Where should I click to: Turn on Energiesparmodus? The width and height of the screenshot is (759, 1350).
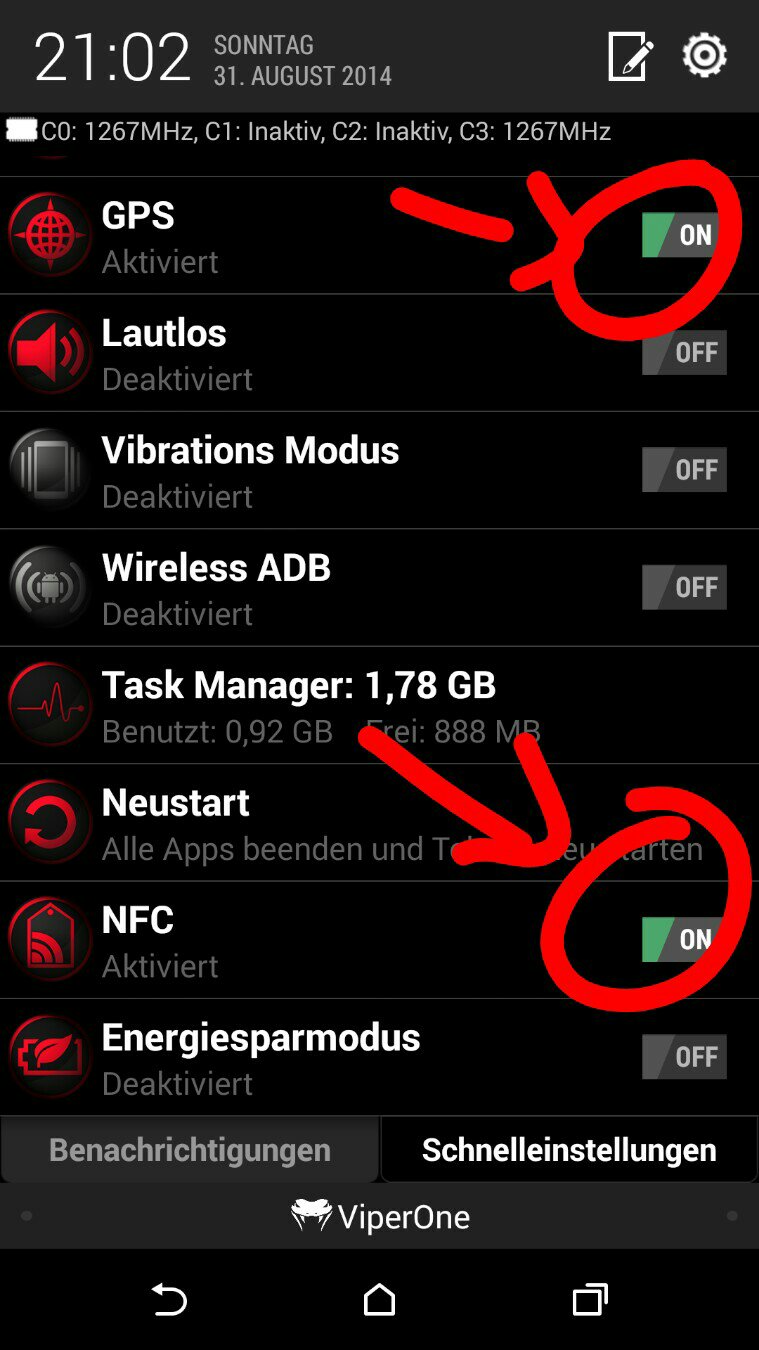point(684,1057)
